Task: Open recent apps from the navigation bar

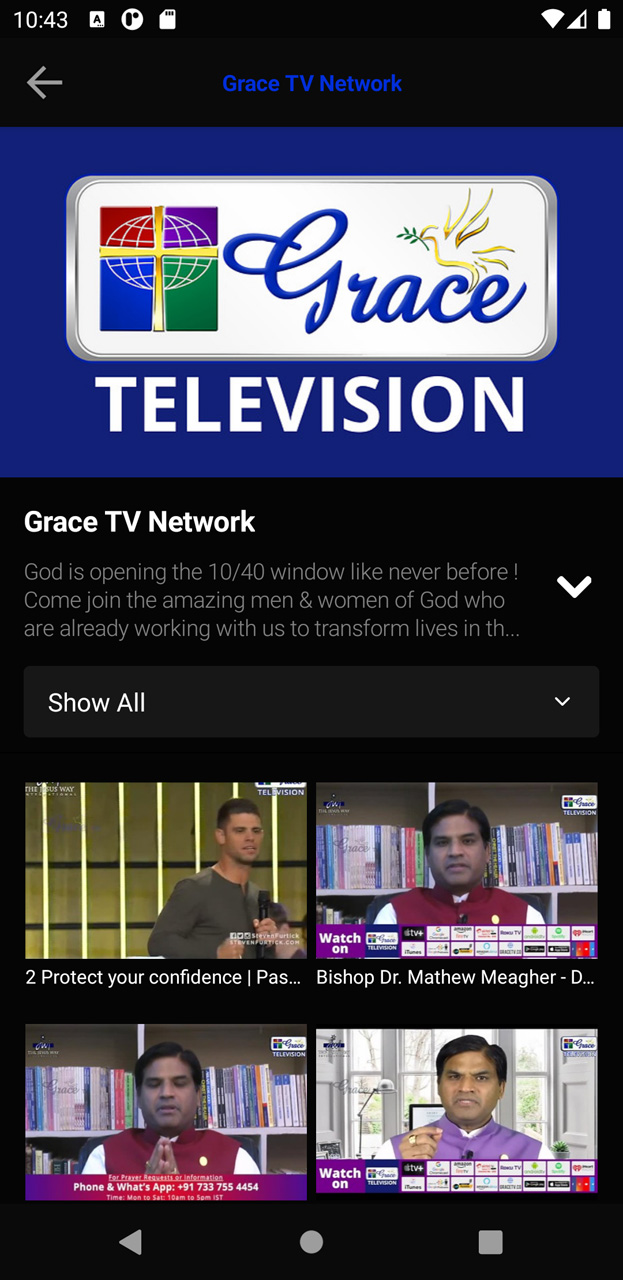Action: tap(490, 1242)
